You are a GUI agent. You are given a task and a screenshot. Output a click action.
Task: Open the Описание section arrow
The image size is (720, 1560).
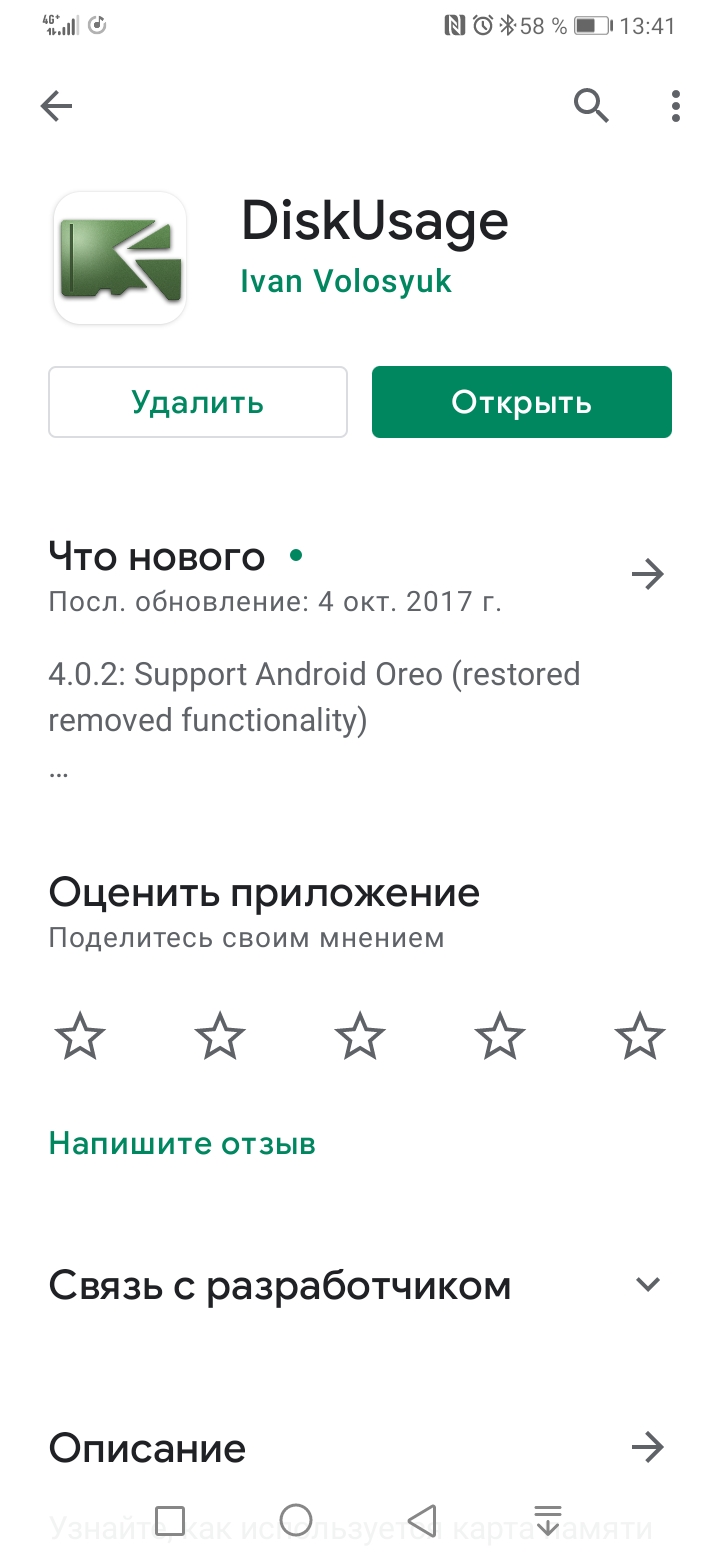coord(648,1447)
